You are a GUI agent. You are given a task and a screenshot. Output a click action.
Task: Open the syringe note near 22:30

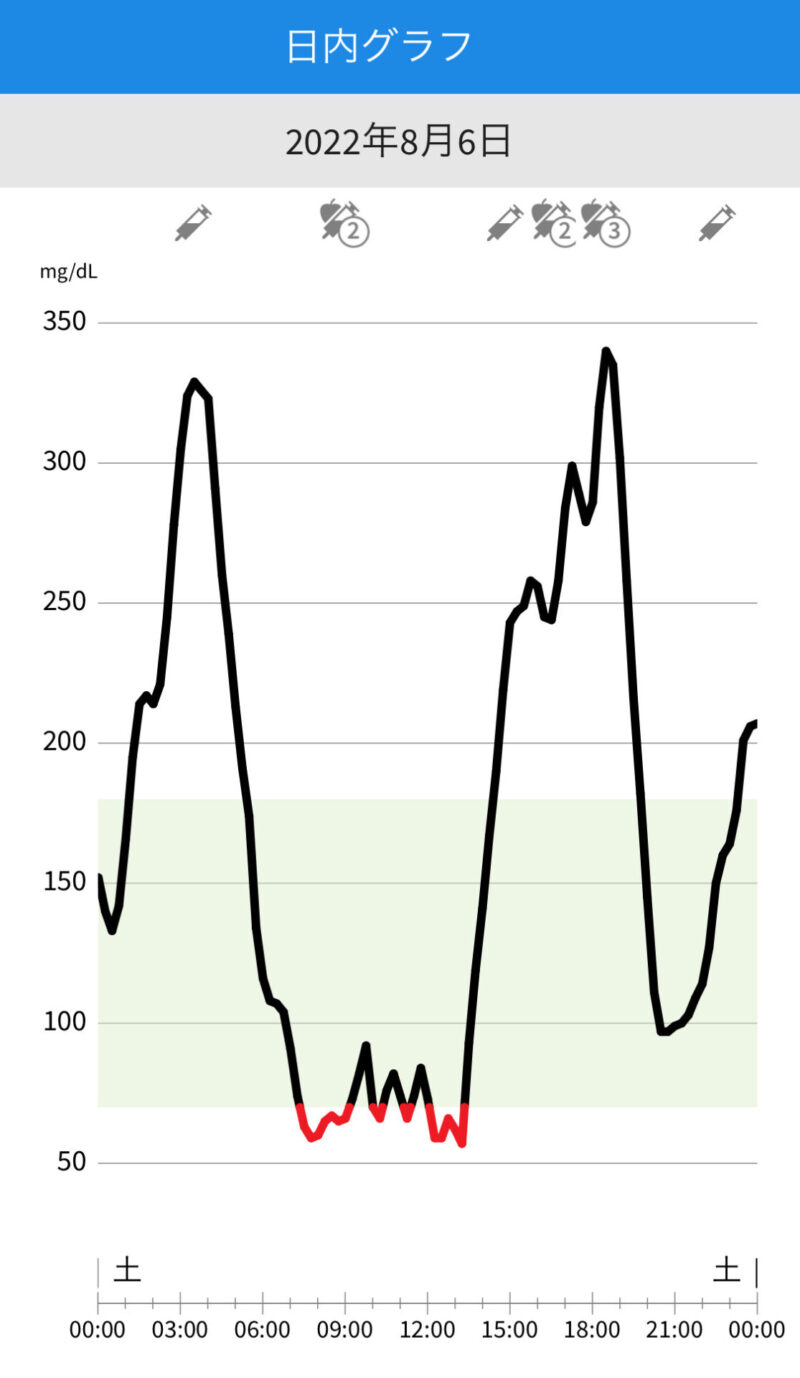click(717, 222)
